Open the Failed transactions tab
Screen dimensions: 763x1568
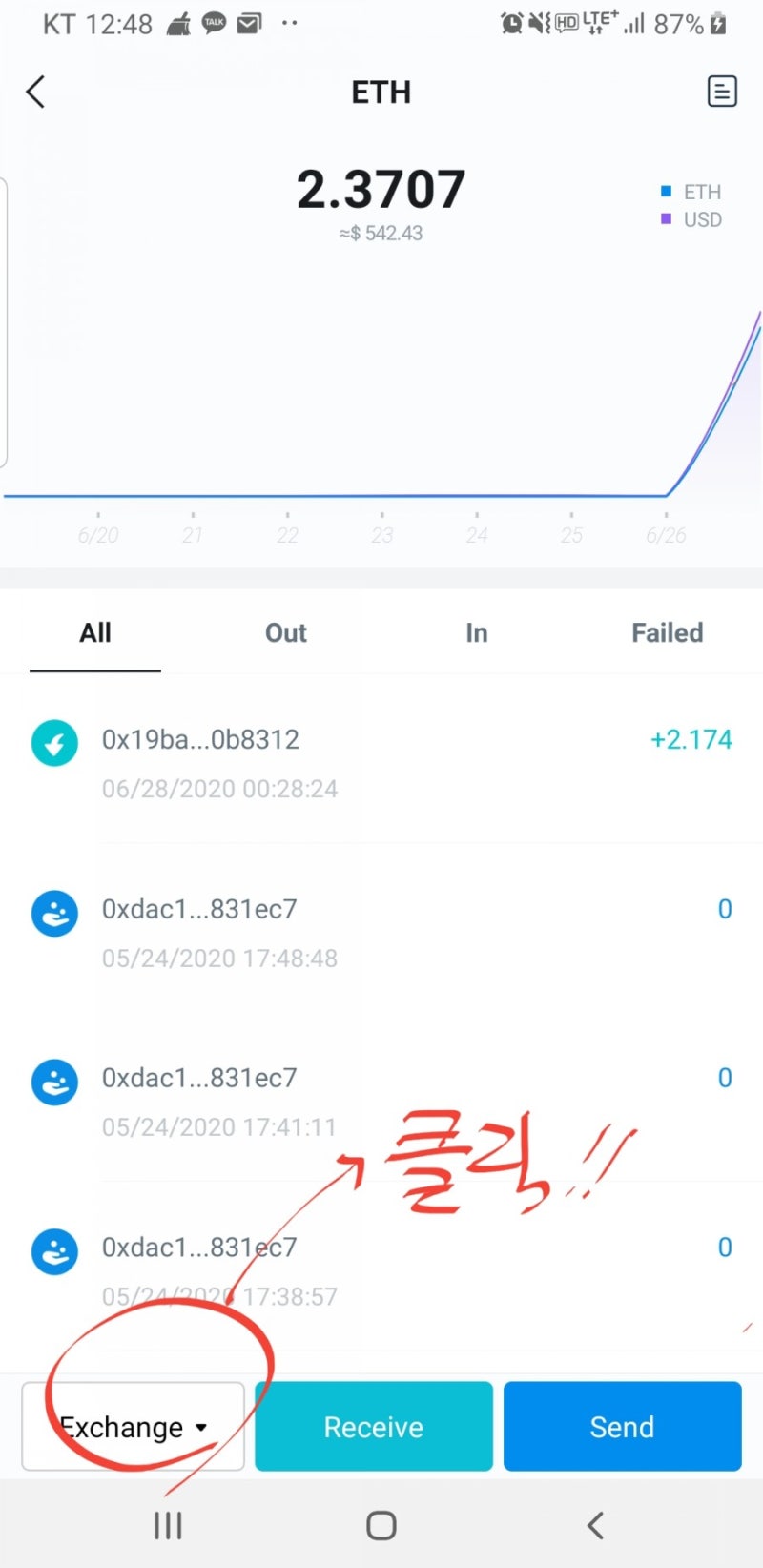(x=667, y=632)
